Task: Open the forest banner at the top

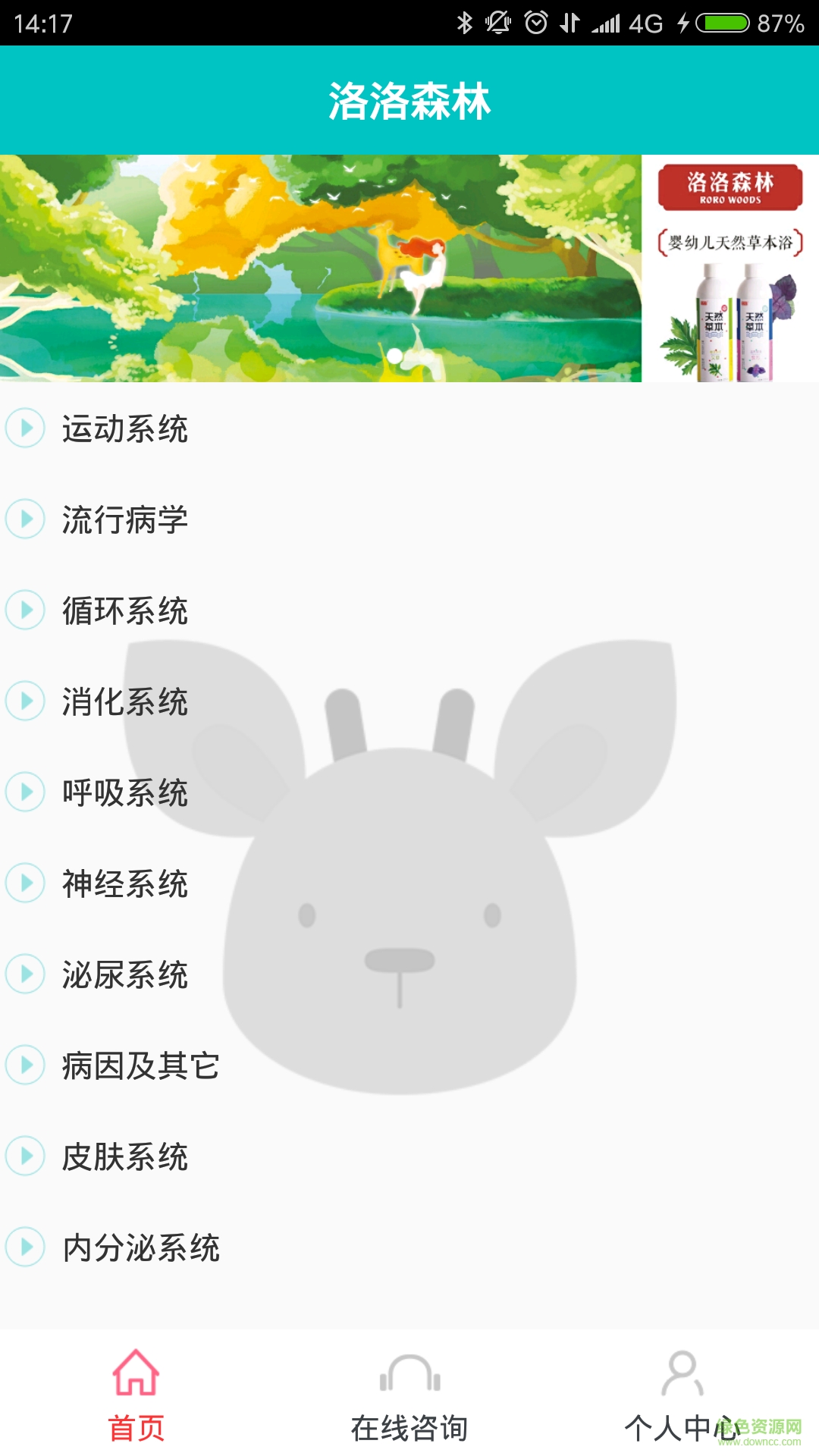Action: coord(321,268)
